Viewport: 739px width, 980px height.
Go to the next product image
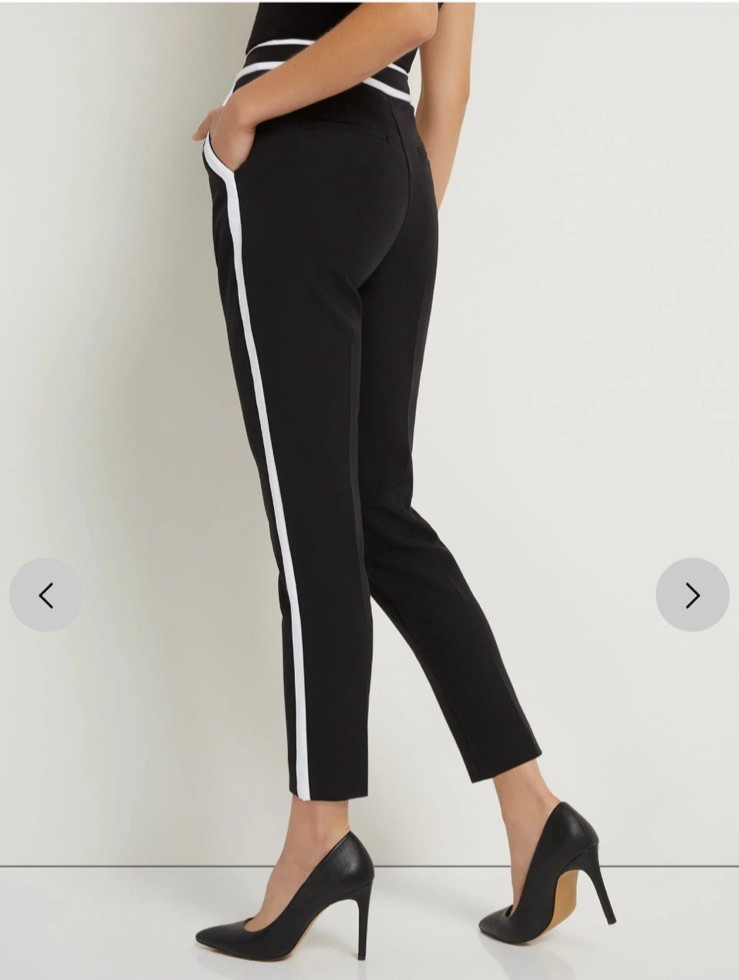pyautogui.click(x=692, y=595)
